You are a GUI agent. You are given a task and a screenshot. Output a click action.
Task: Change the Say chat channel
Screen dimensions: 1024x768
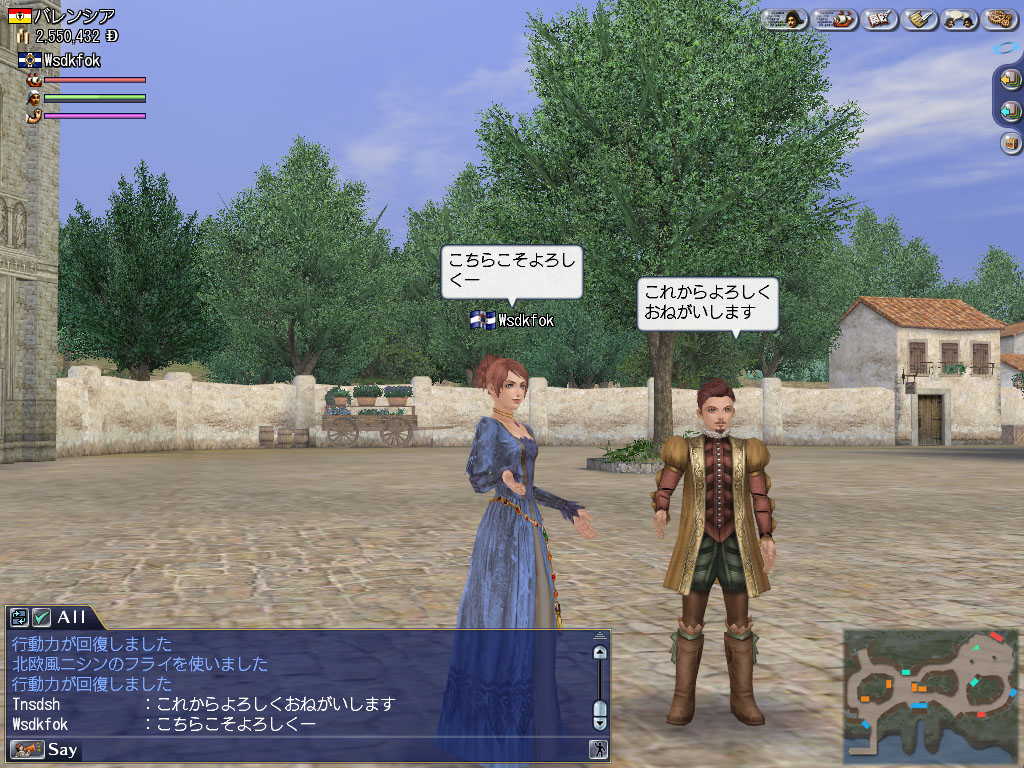[x=44, y=750]
